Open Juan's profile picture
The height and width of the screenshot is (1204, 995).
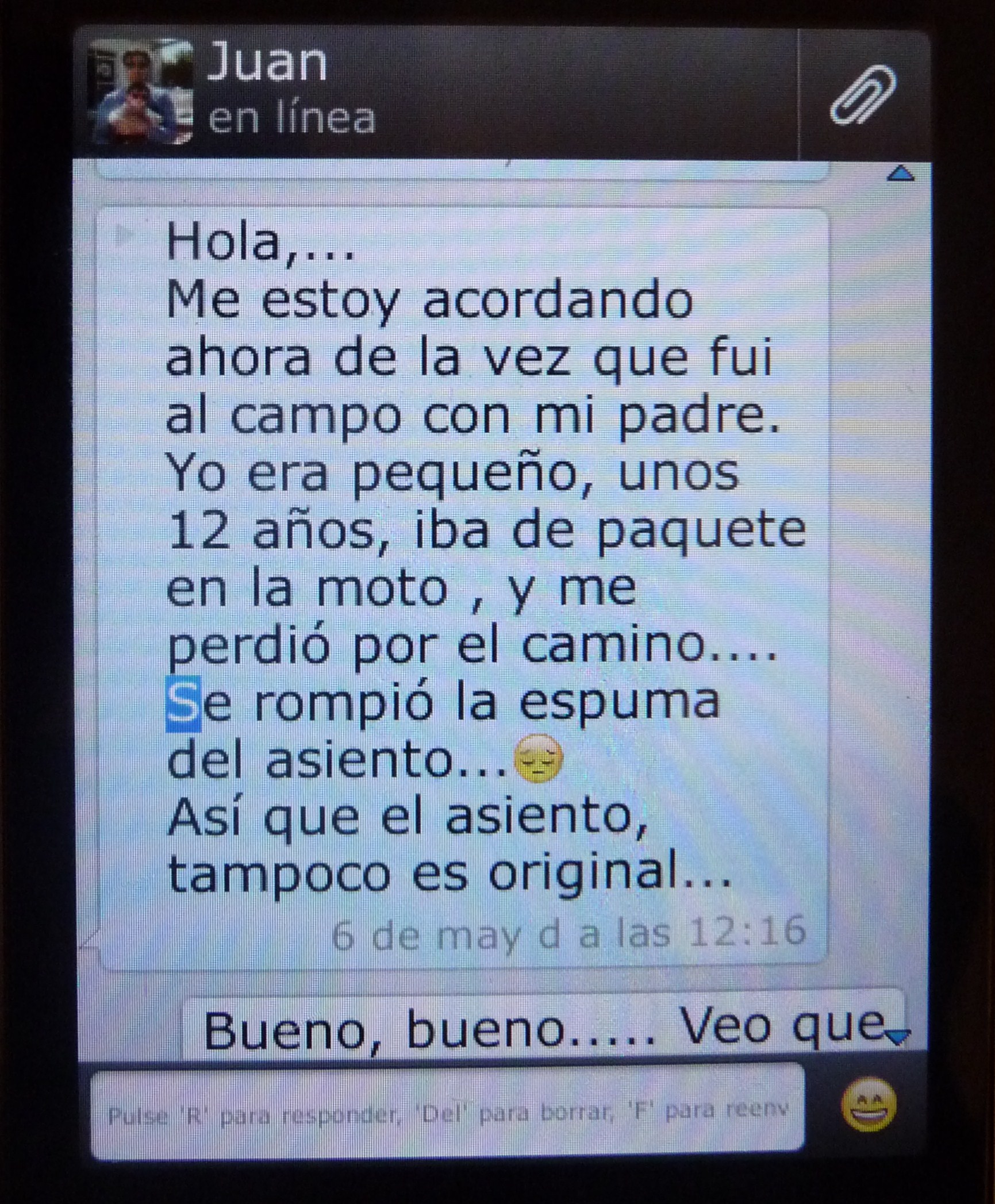coord(141,92)
